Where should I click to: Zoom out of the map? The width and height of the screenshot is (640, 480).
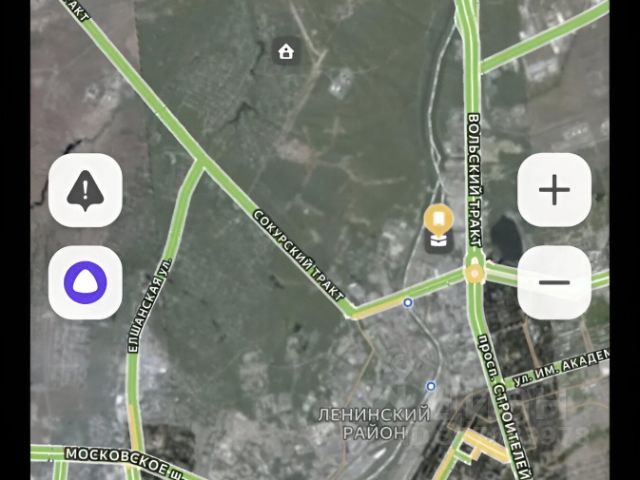(554, 282)
